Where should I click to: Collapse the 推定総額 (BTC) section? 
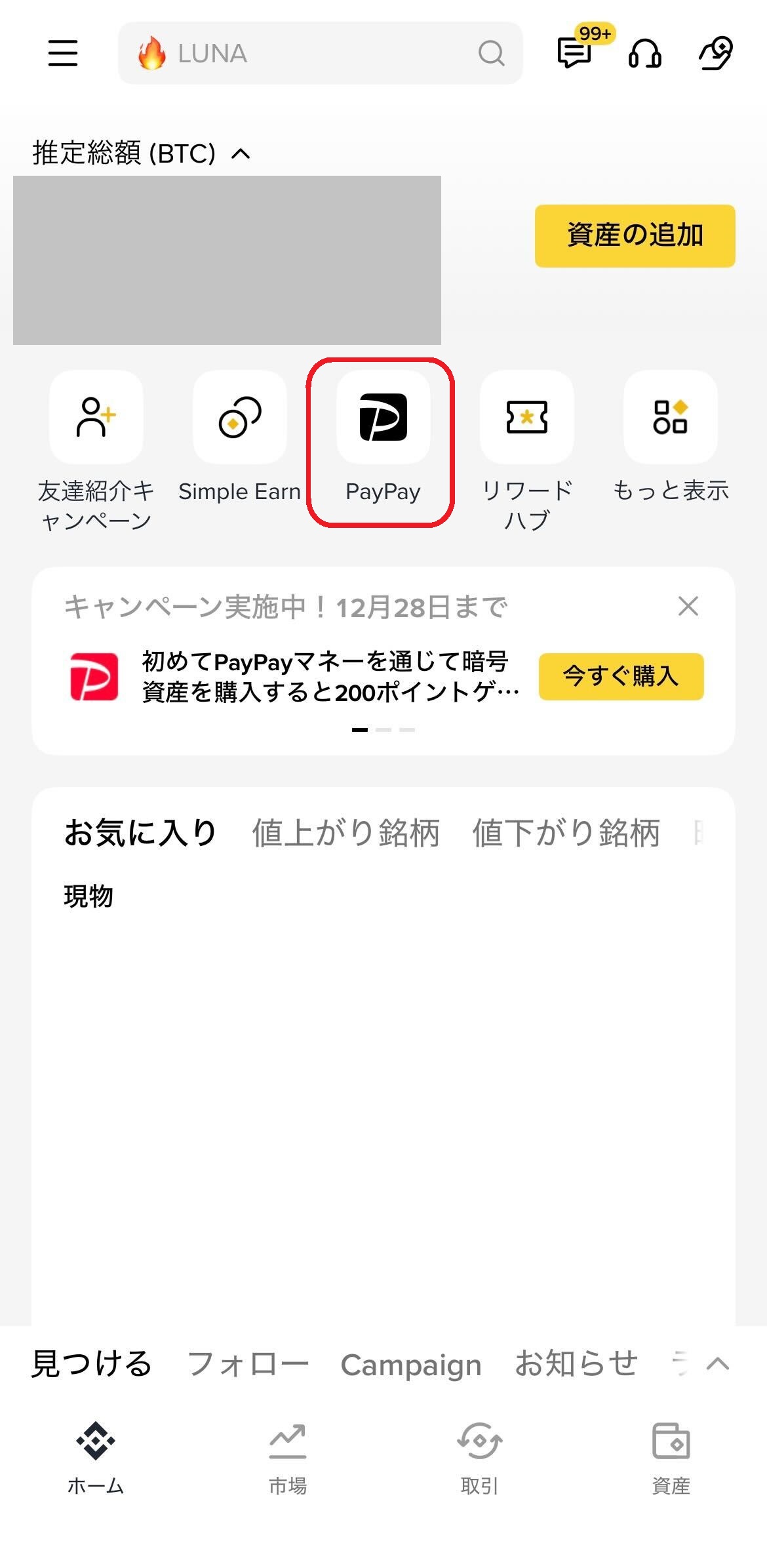pyautogui.click(x=239, y=153)
